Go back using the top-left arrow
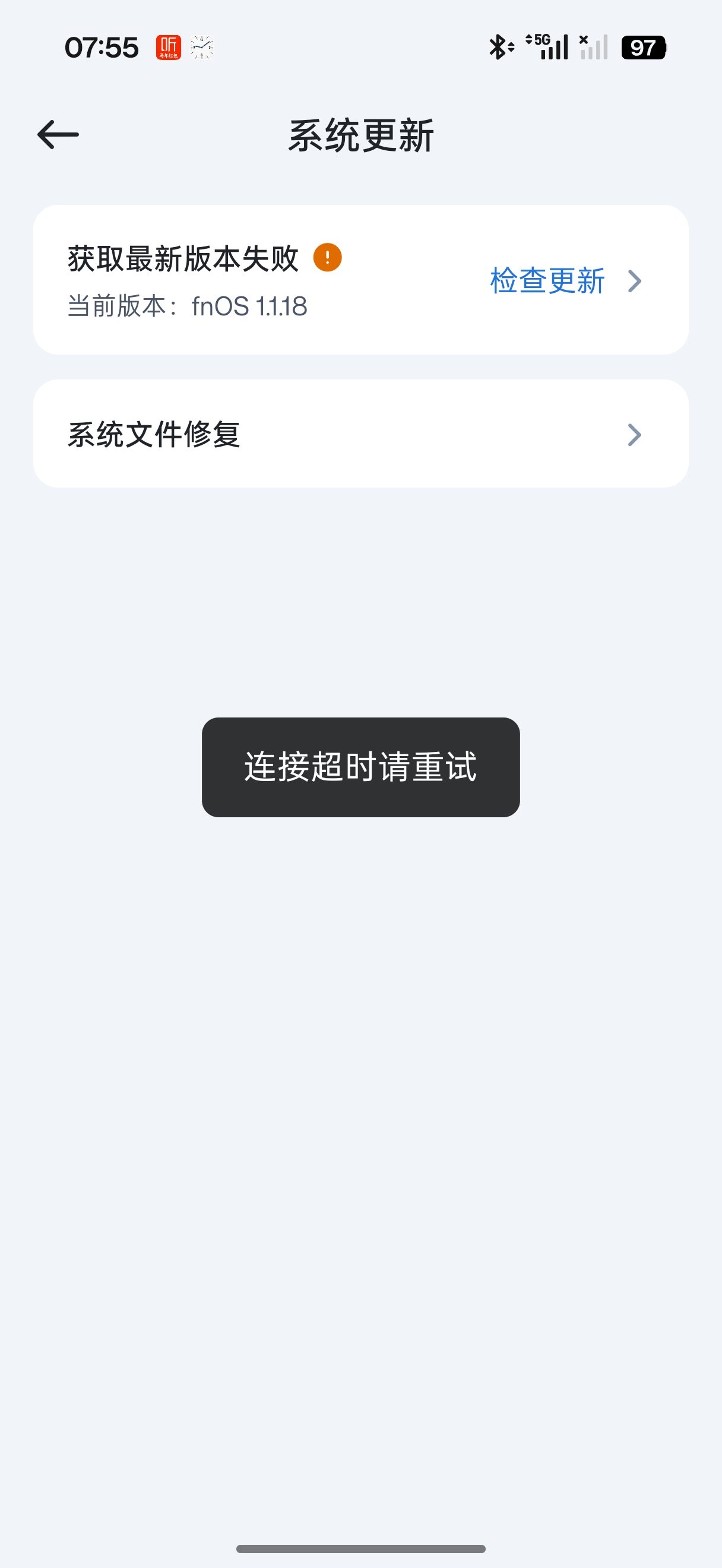Viewport: 722px width, 1568px height. click(58, 134)
